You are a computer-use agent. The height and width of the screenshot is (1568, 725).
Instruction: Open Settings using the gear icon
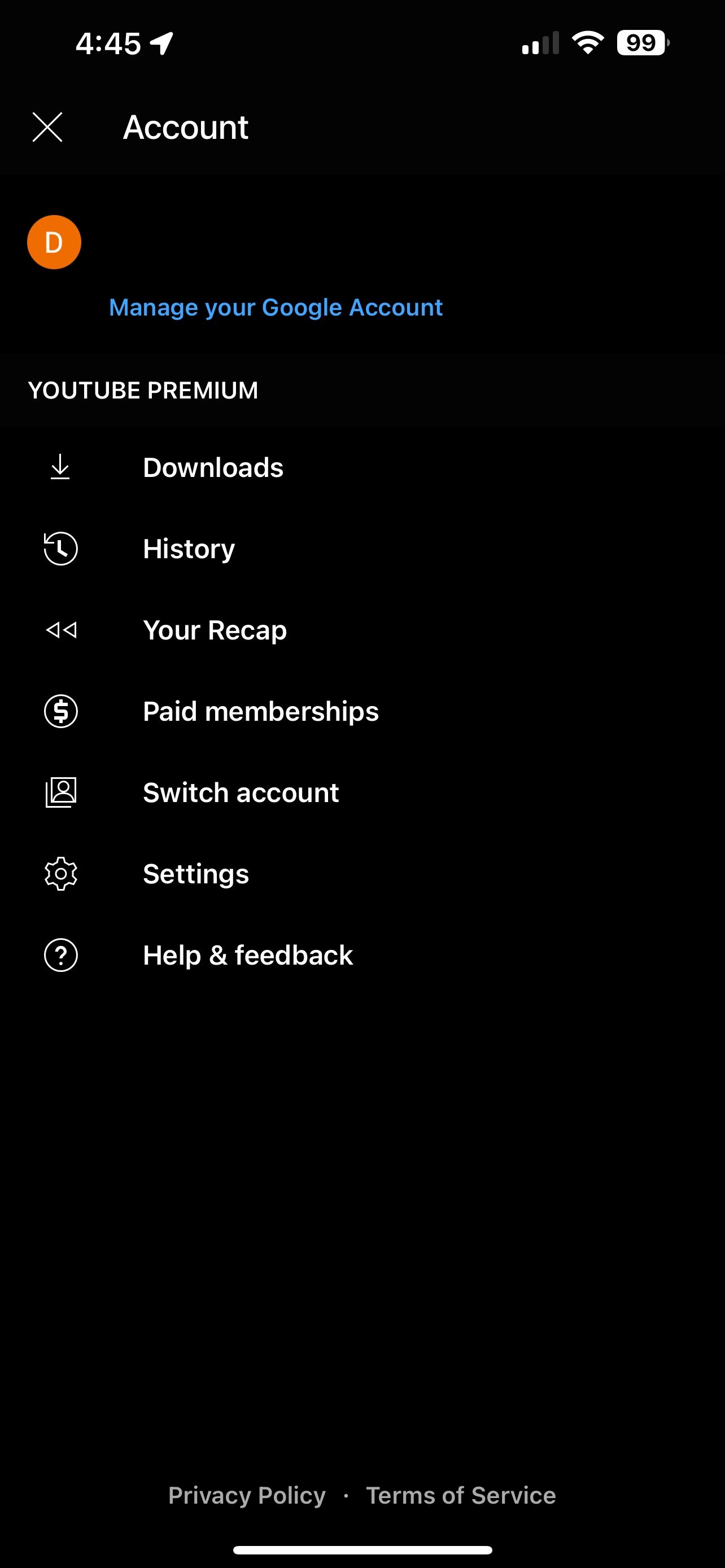(60, 874)
